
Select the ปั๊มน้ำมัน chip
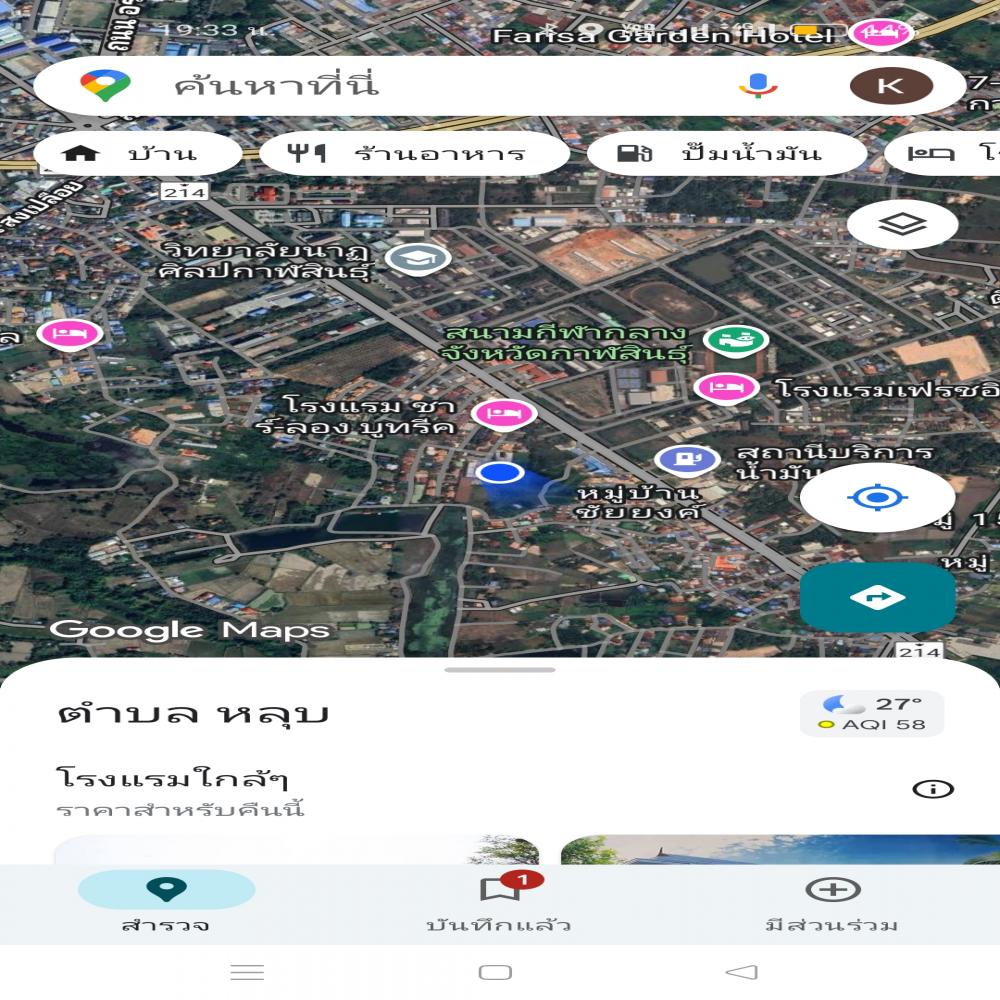pyautogui.click(x=726, y=154)
